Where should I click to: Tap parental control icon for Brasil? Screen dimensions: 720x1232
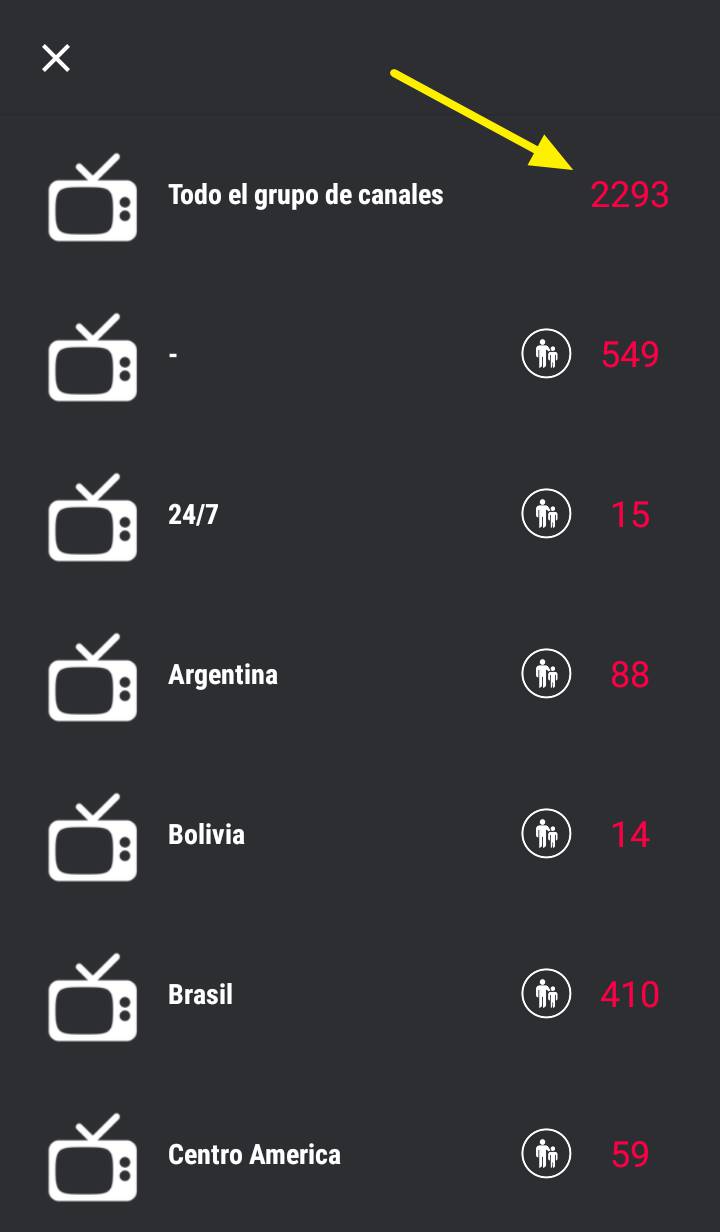546,994
